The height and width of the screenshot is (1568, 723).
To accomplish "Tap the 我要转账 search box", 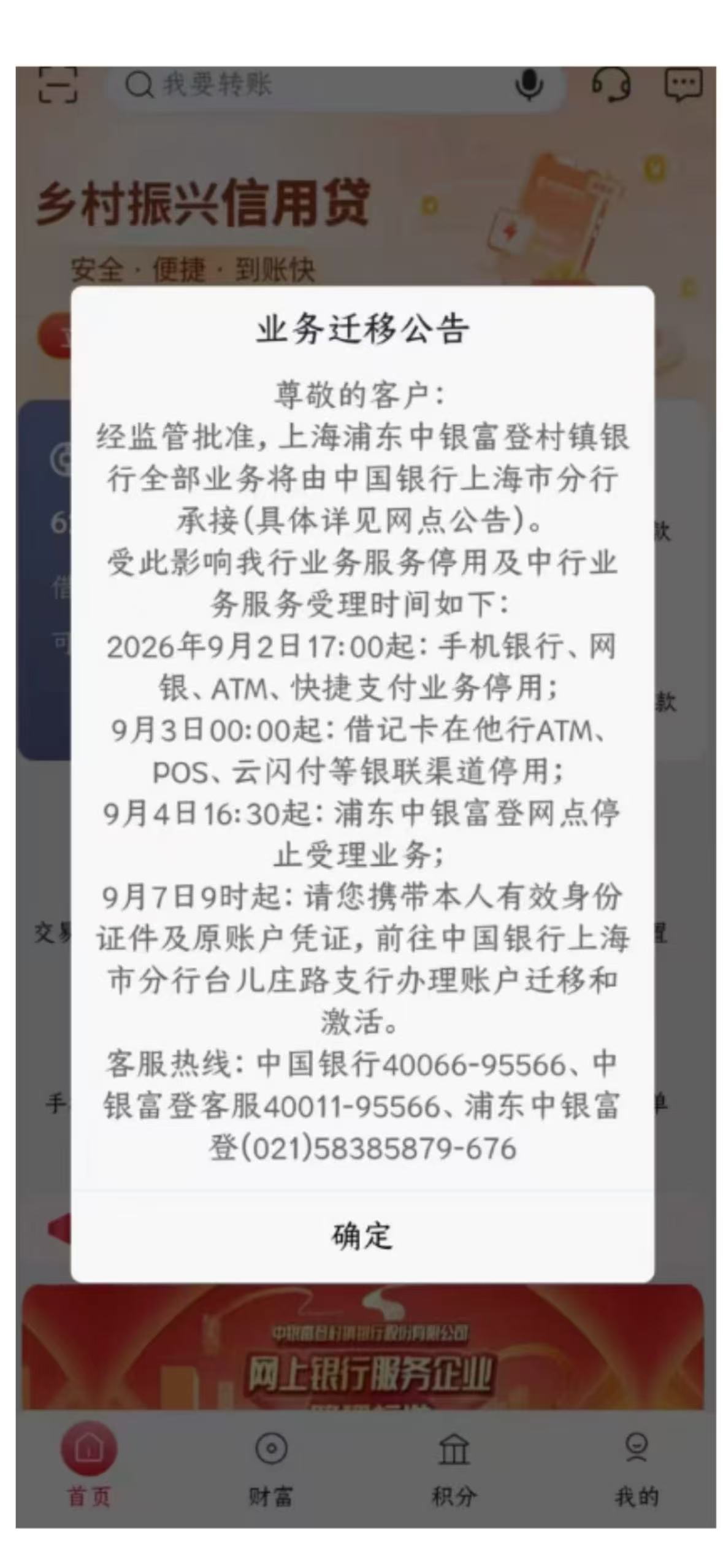I will click(x=335, y=84).
